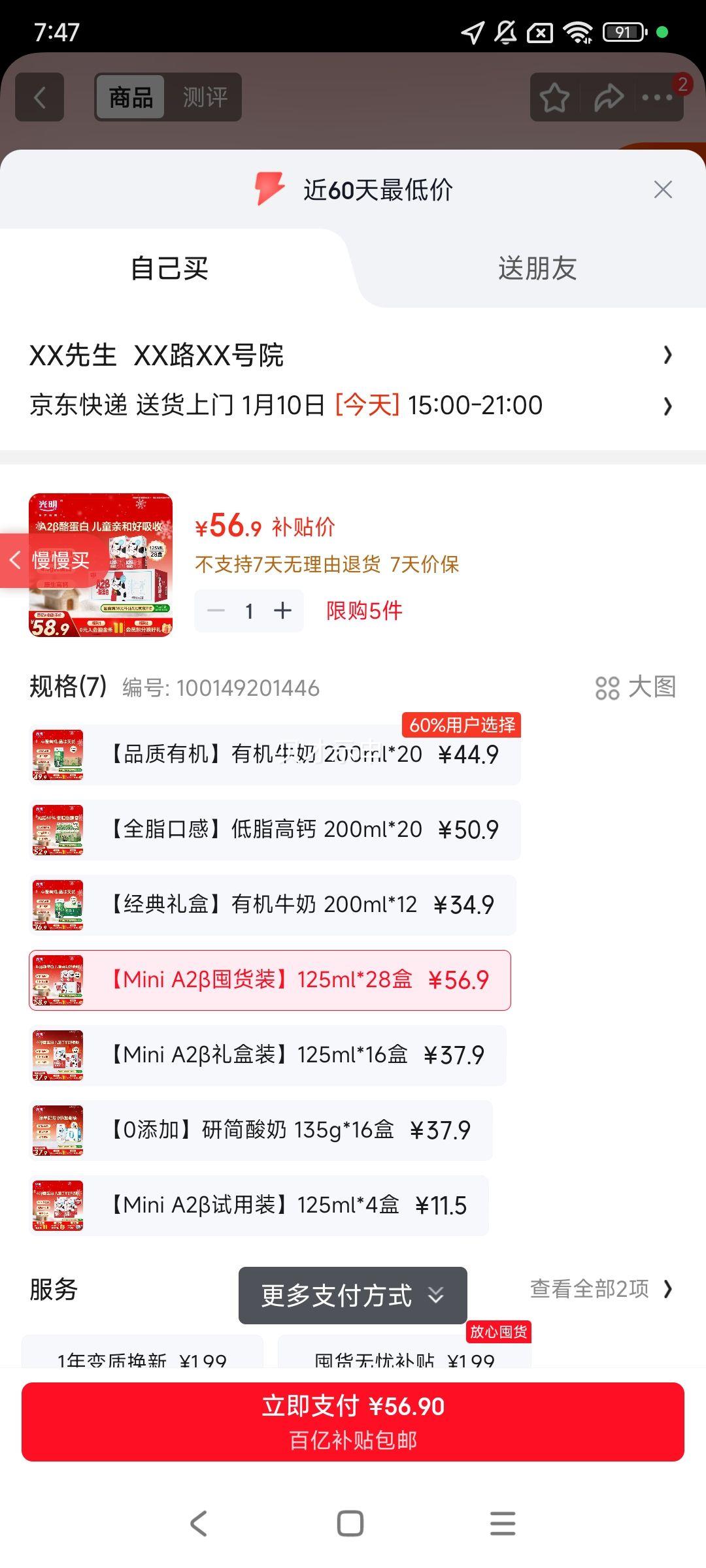Increase quantity using the plus stepper
The height and width of the screenshot is (1568, 706).
[282, 610]
